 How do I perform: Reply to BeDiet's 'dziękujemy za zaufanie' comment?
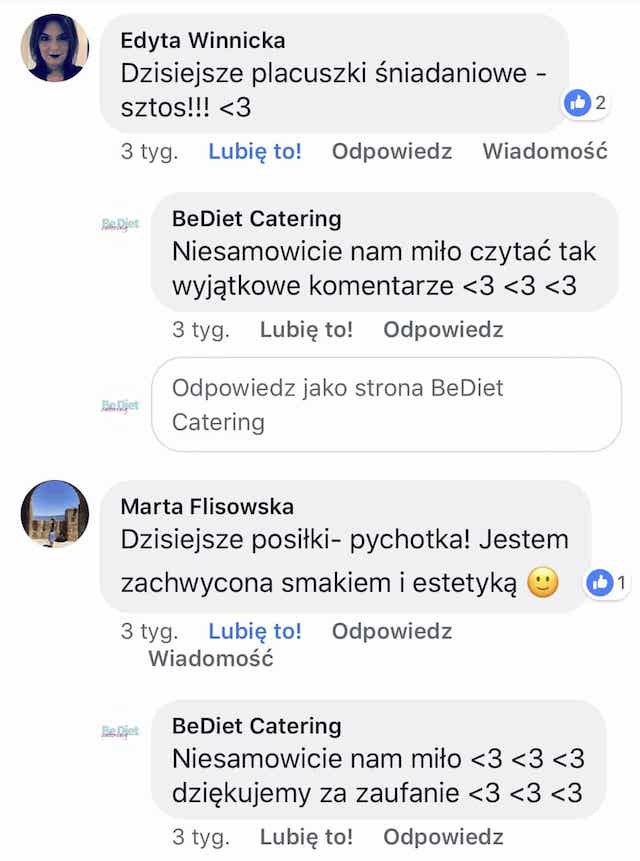[x=443, y=836]
